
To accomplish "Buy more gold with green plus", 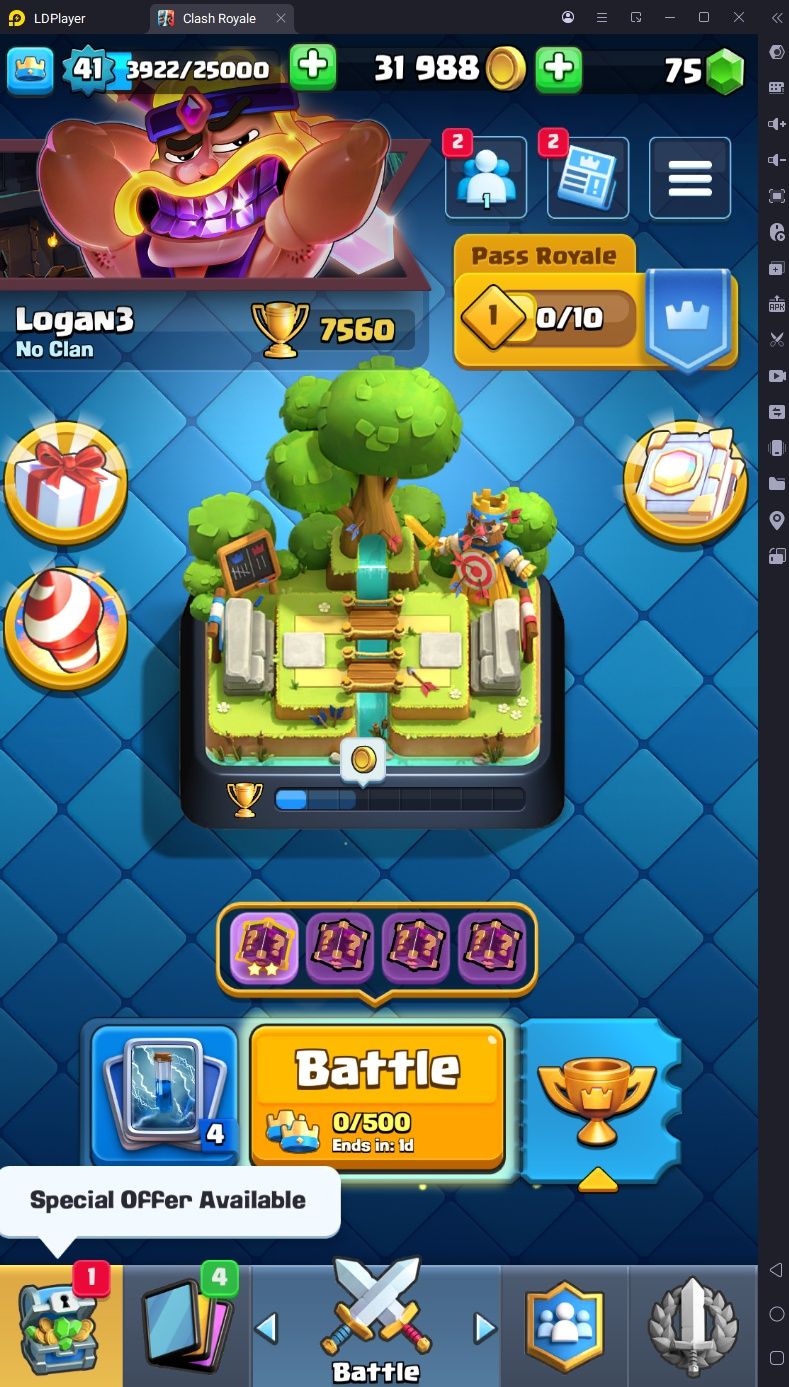I will [558, 67].
